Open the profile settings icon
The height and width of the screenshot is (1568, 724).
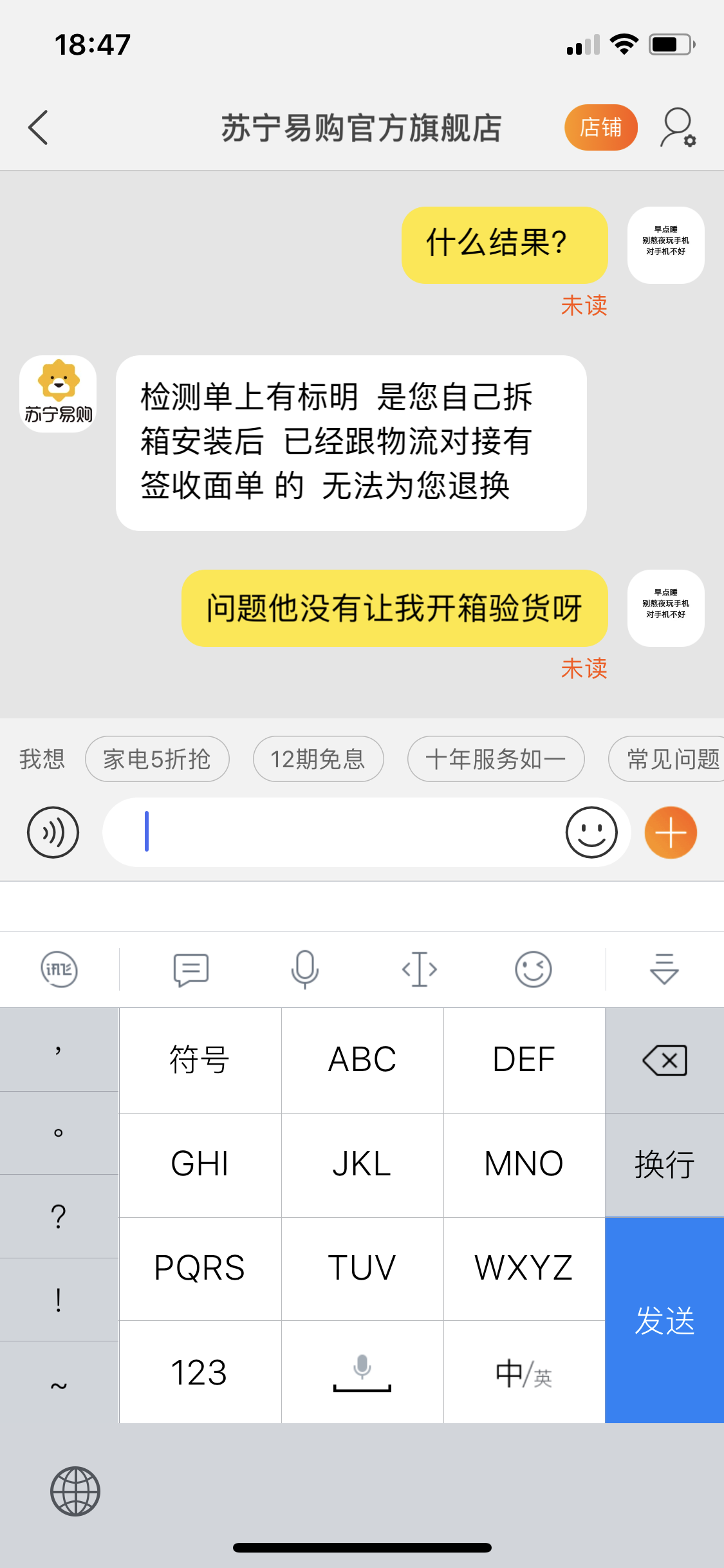pyautogui.click(x=678, y=127)
